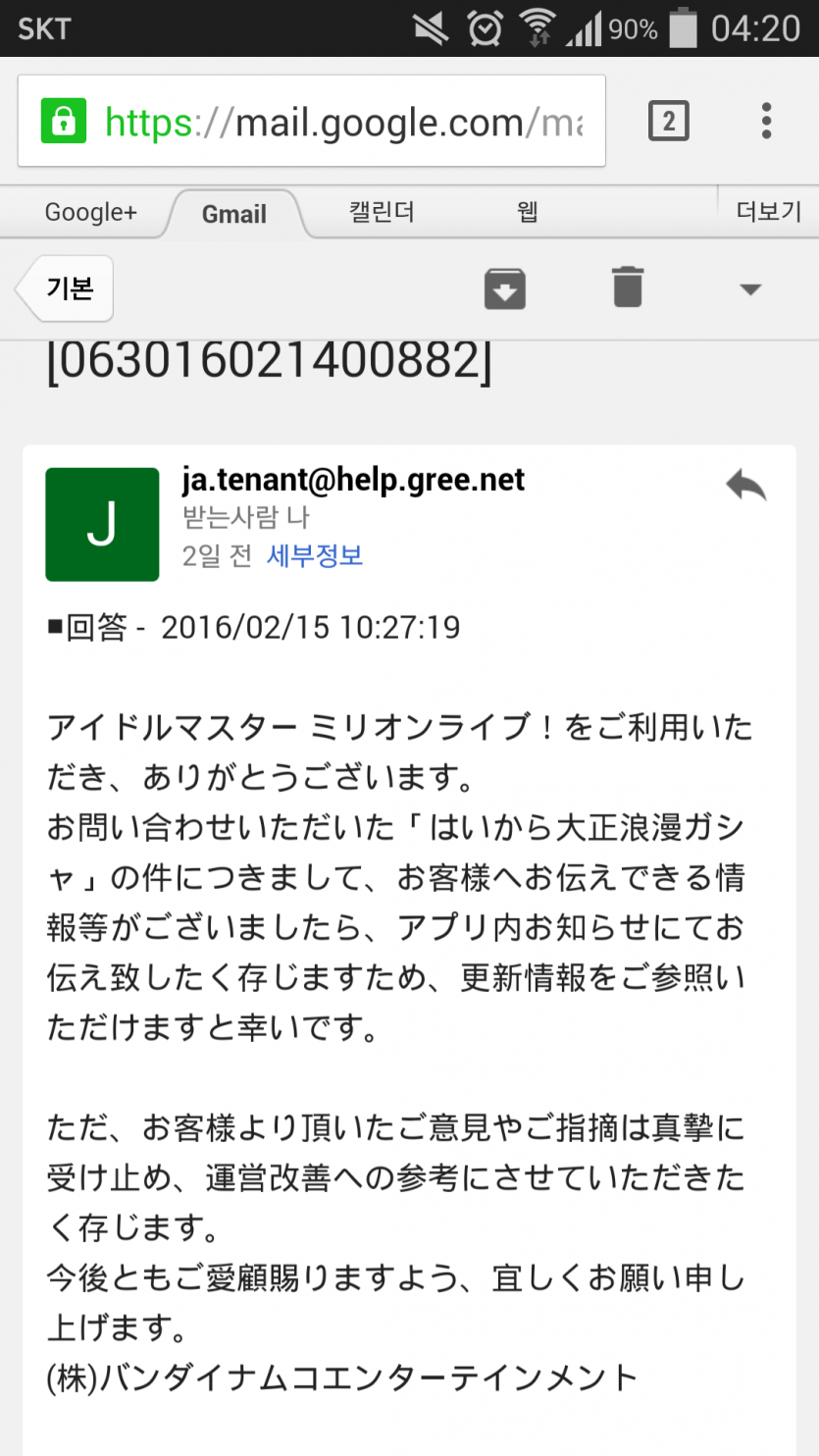Viewport: 819px width, 1456px height.
Task: Tap the browser address bar
Action: coord(311,122)
